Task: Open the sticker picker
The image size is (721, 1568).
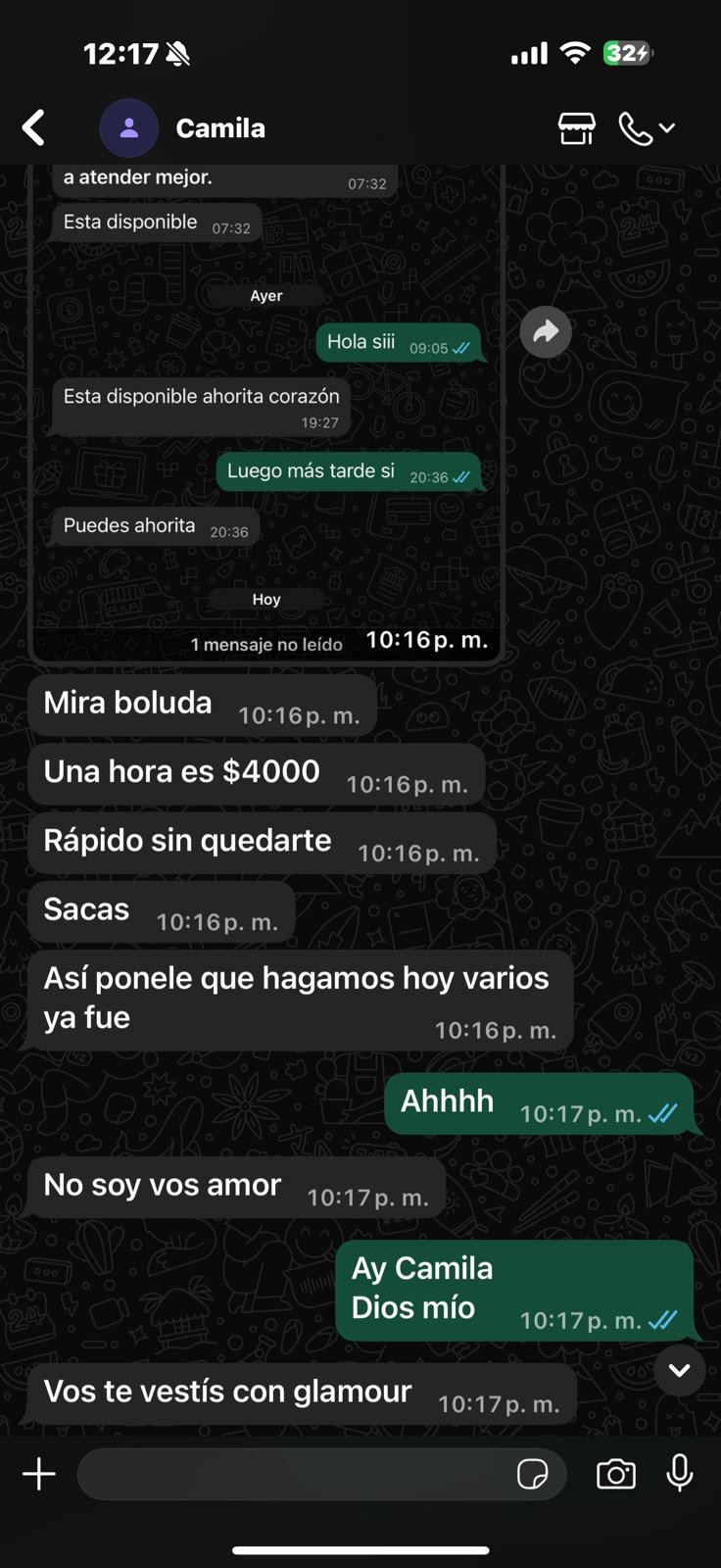Action: (532, 1474)
